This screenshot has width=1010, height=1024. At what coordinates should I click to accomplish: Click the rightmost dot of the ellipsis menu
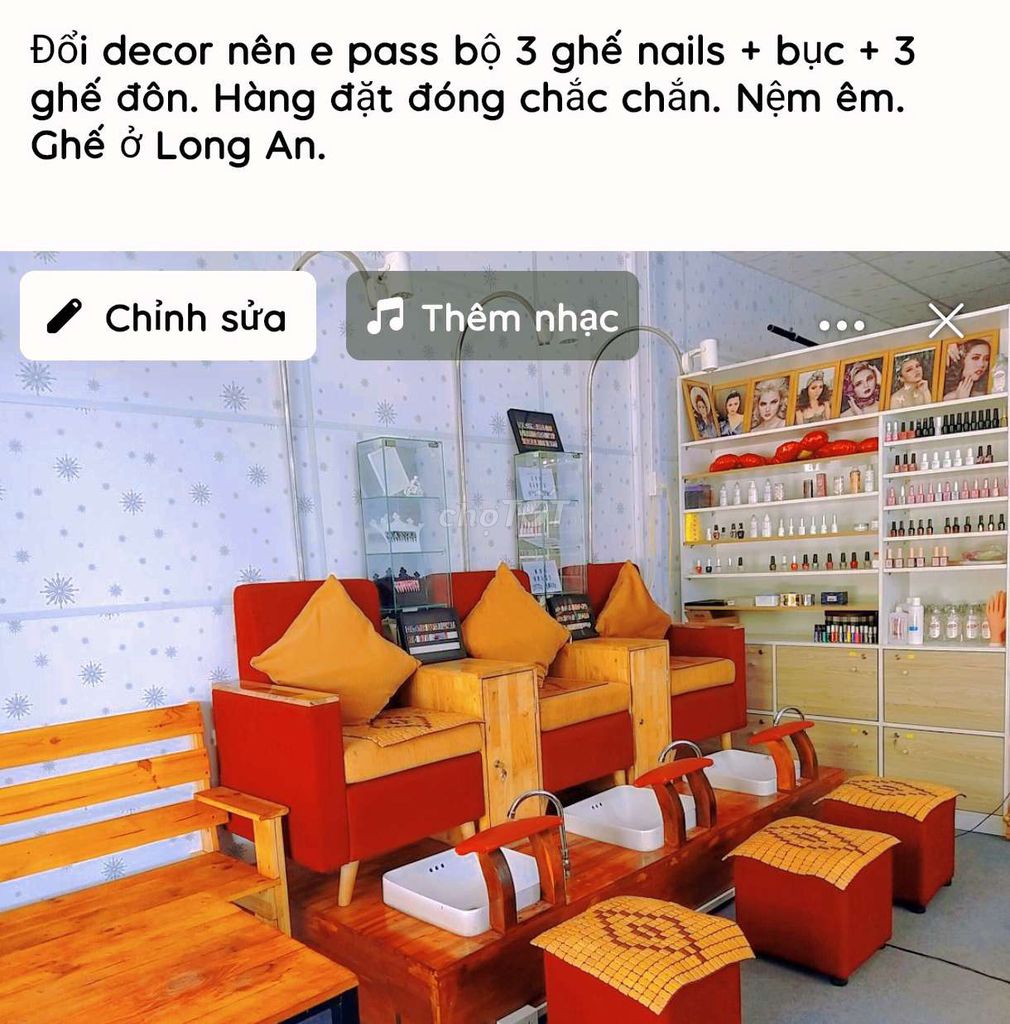point(859,324)
